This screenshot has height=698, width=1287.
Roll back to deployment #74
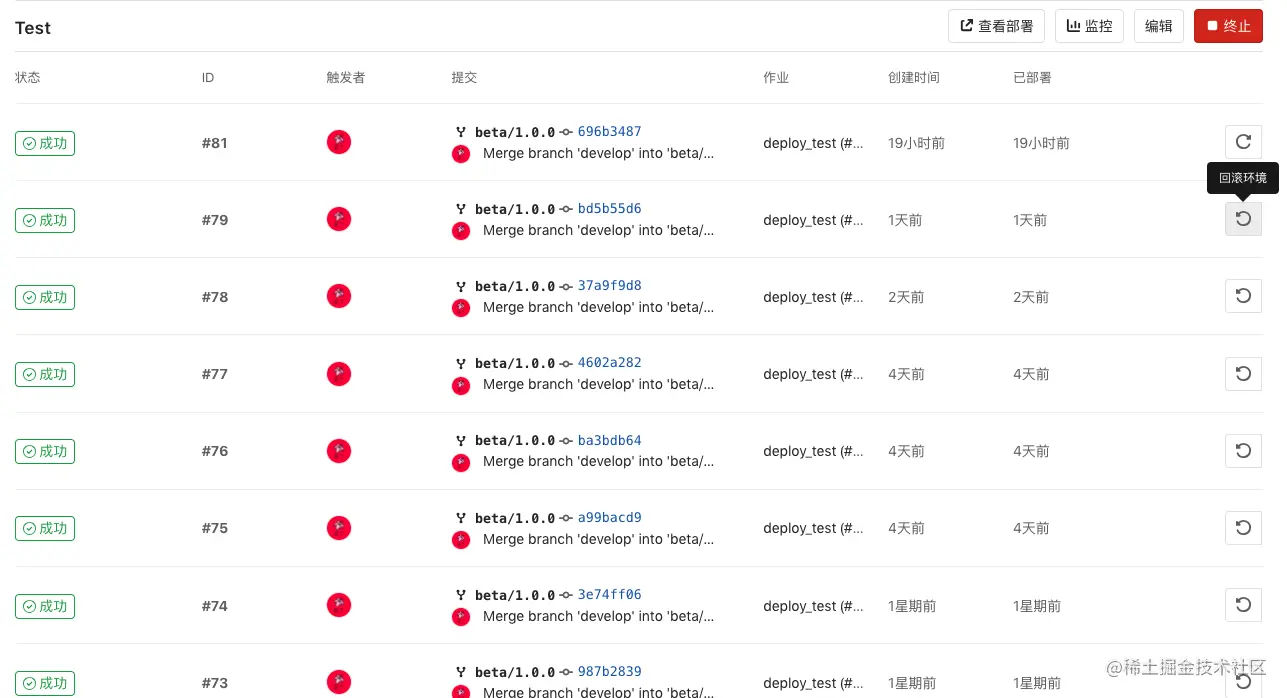tap(1243, 604)
